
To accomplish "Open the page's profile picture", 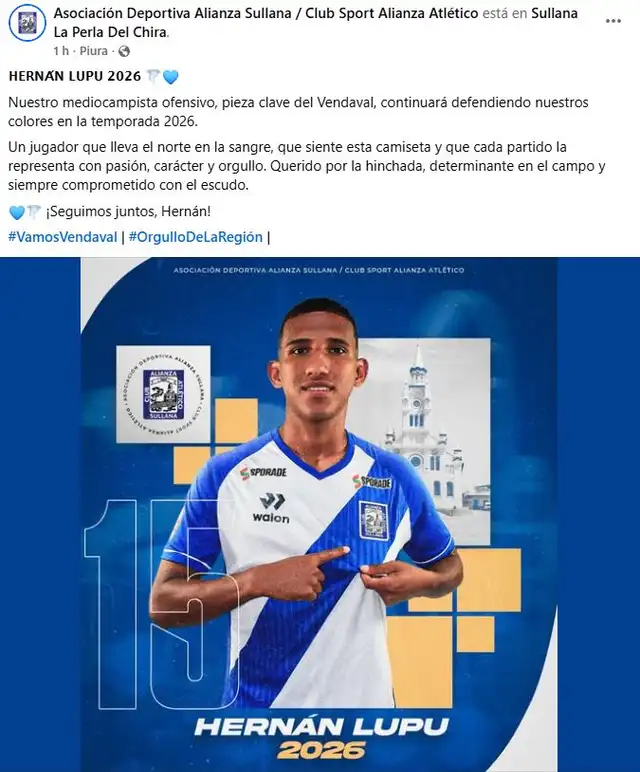I will click(x=27, y=22).
